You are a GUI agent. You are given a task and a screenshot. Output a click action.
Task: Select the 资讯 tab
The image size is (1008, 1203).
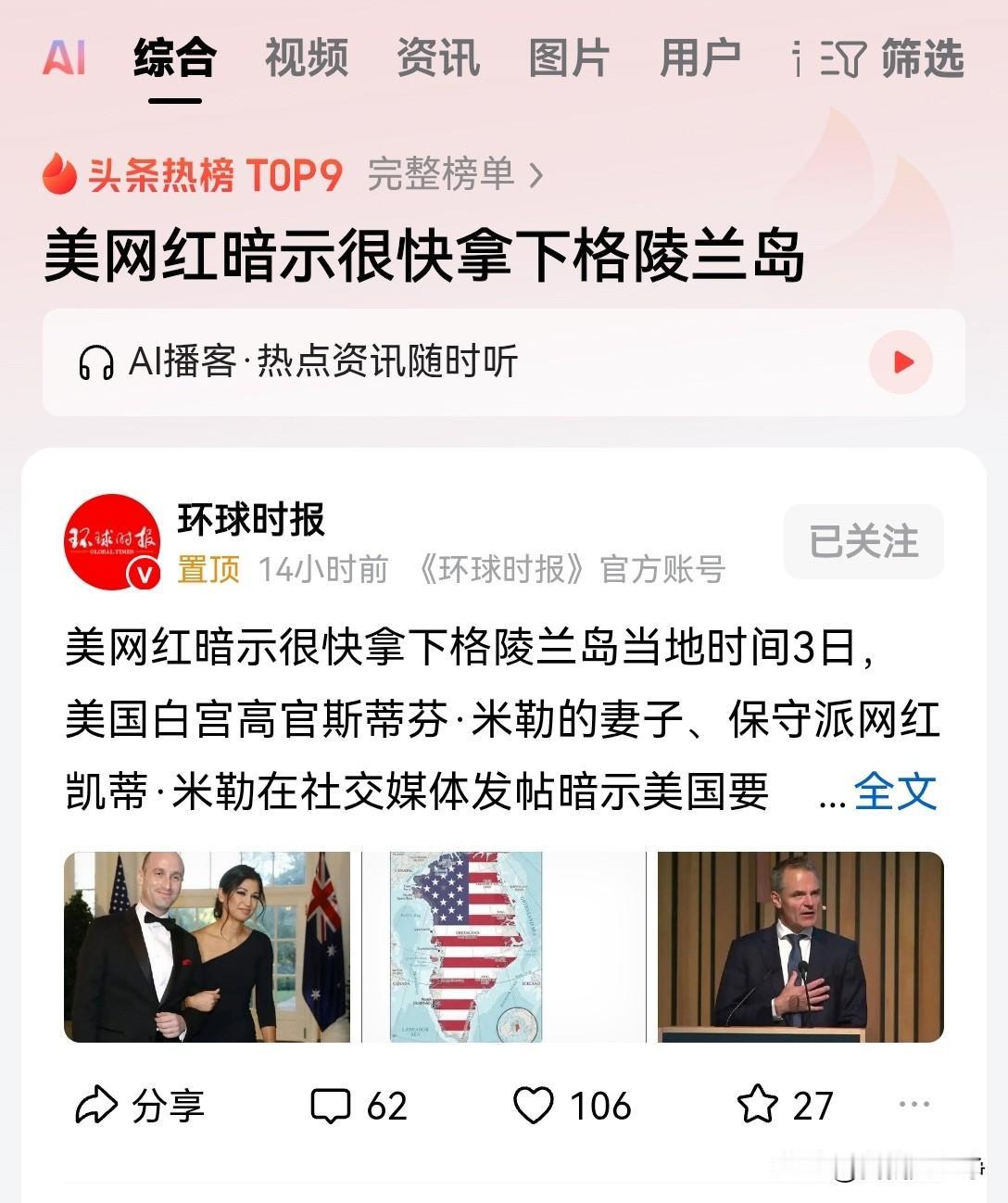(436, 59)
